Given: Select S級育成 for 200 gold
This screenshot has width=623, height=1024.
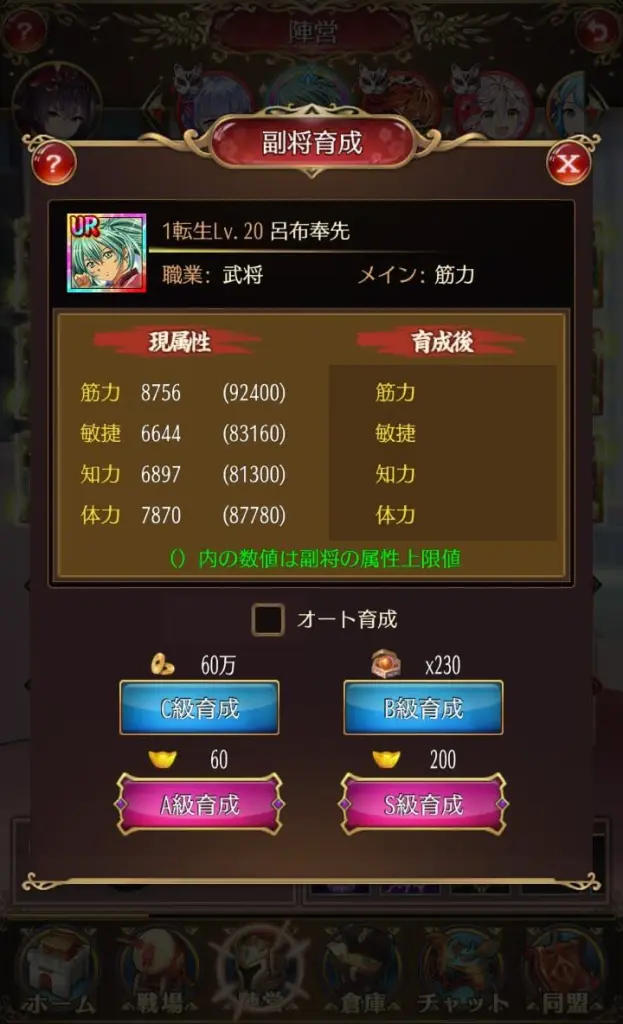Looking at the screenshot, I should 423,804.
